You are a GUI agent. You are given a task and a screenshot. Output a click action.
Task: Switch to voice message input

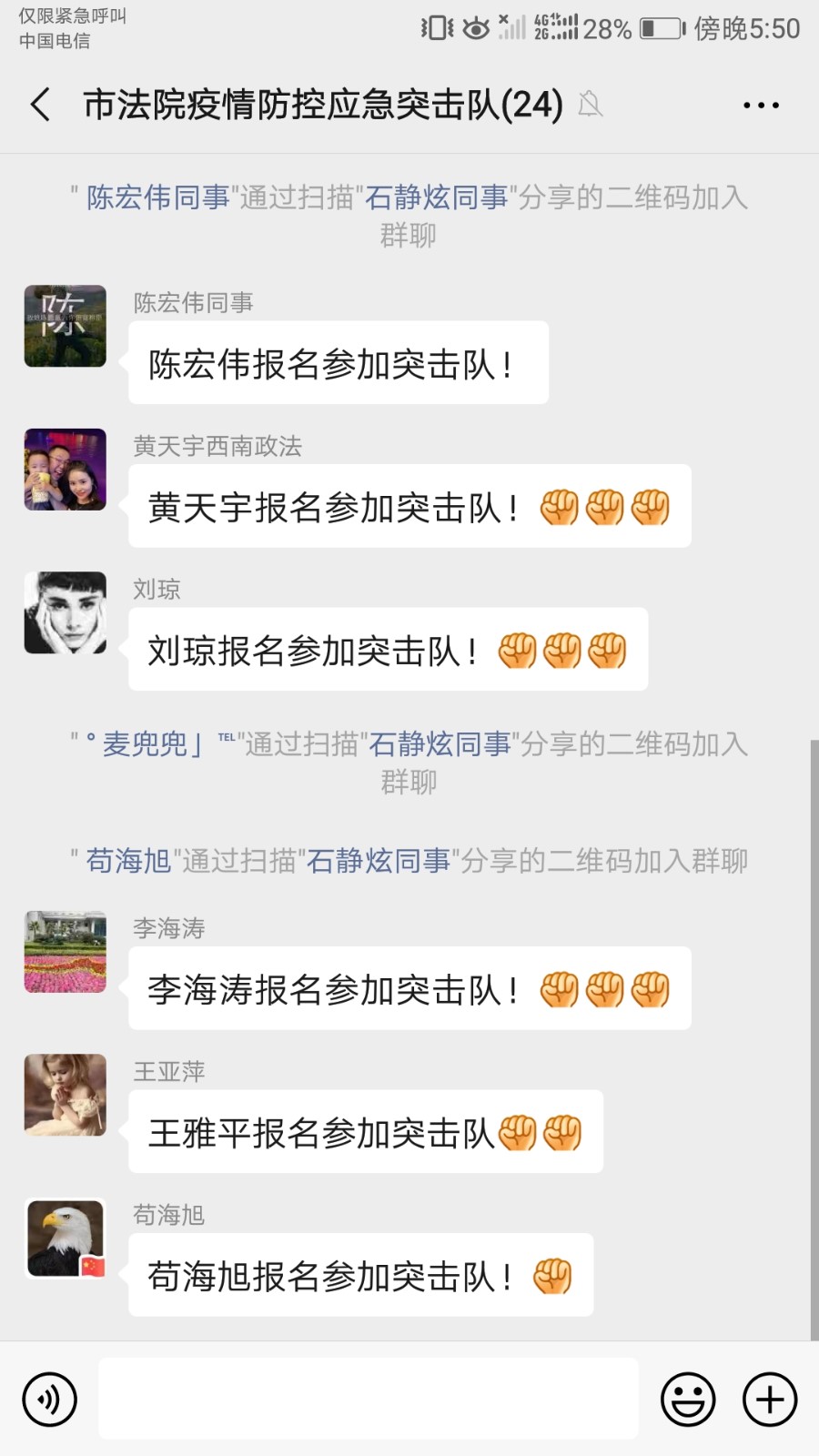point(50,1400)
